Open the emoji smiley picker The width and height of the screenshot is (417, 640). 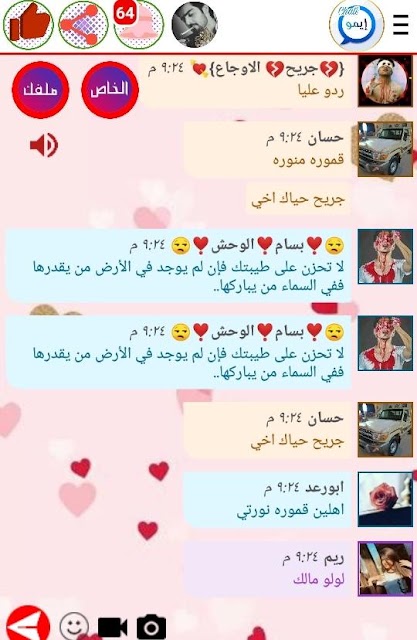[74, 626]
